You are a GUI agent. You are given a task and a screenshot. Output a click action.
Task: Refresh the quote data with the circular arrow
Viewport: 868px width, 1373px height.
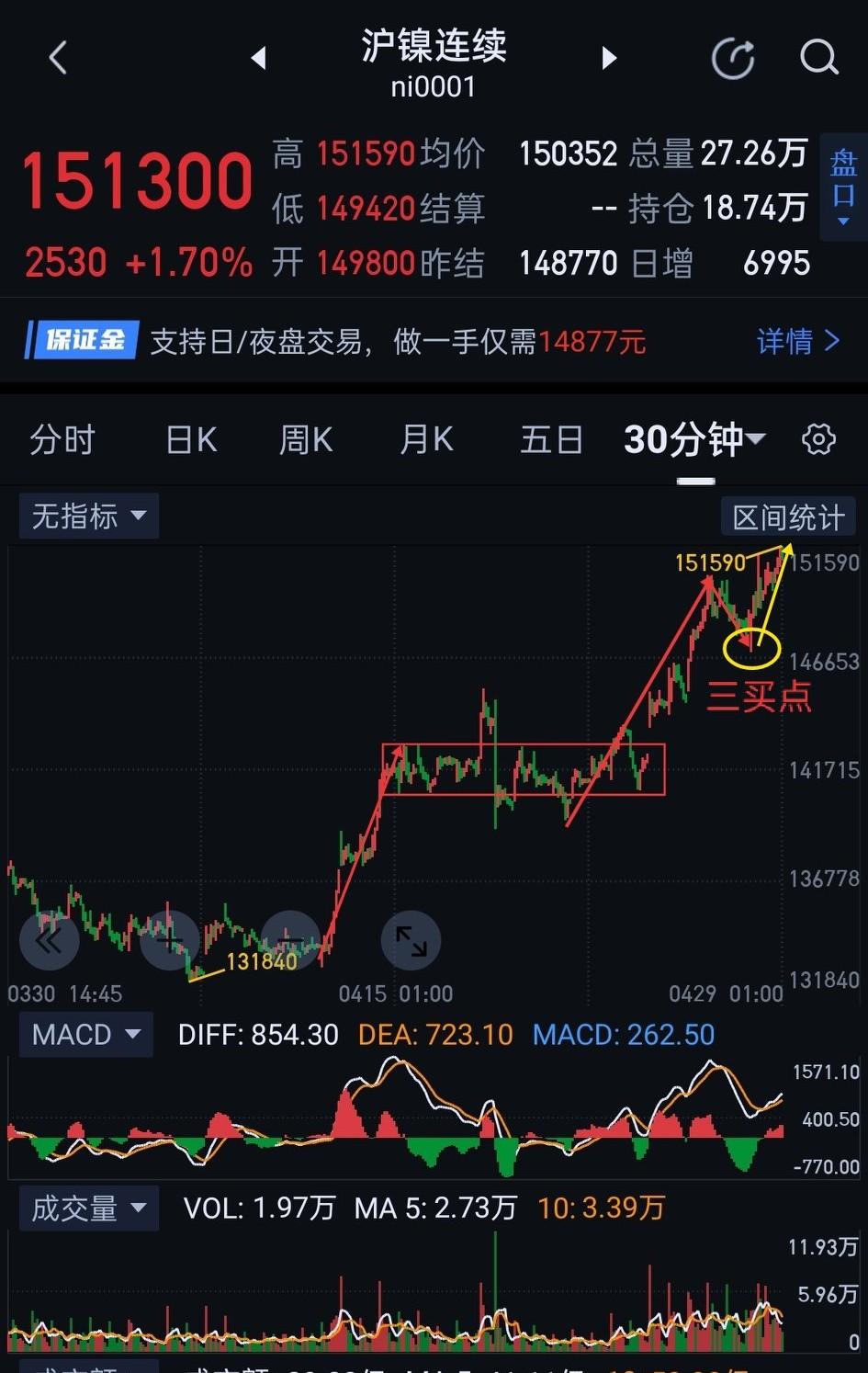[733, 57]
